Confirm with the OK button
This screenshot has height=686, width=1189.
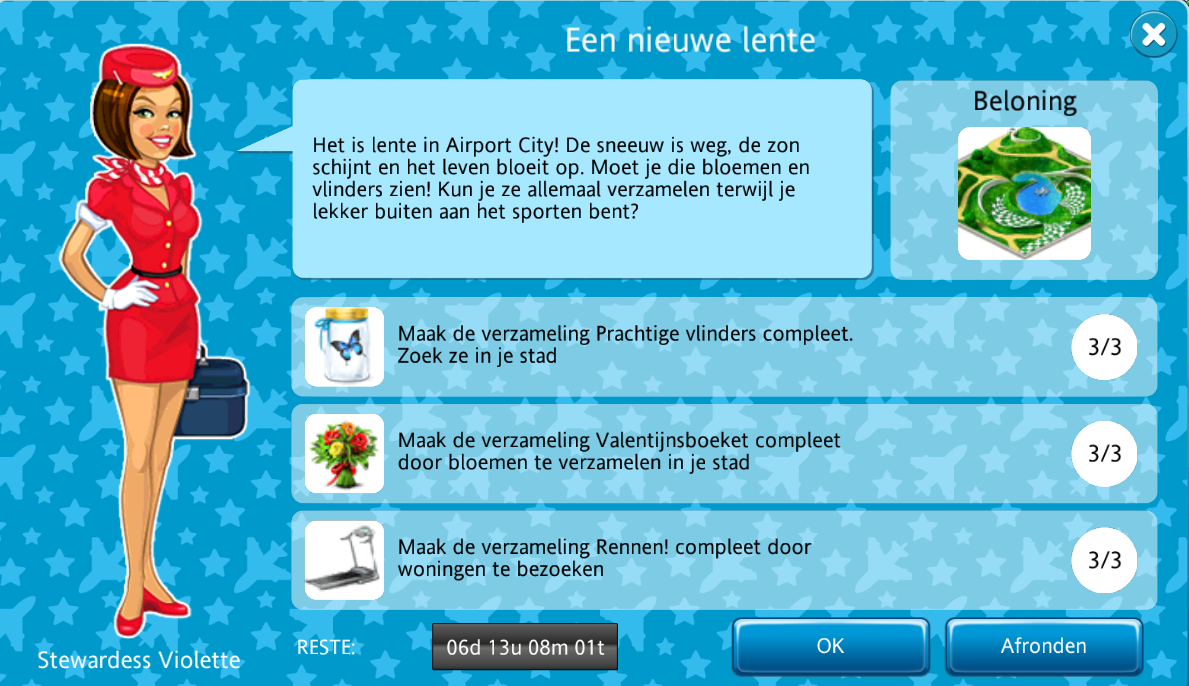pos(830,646)
